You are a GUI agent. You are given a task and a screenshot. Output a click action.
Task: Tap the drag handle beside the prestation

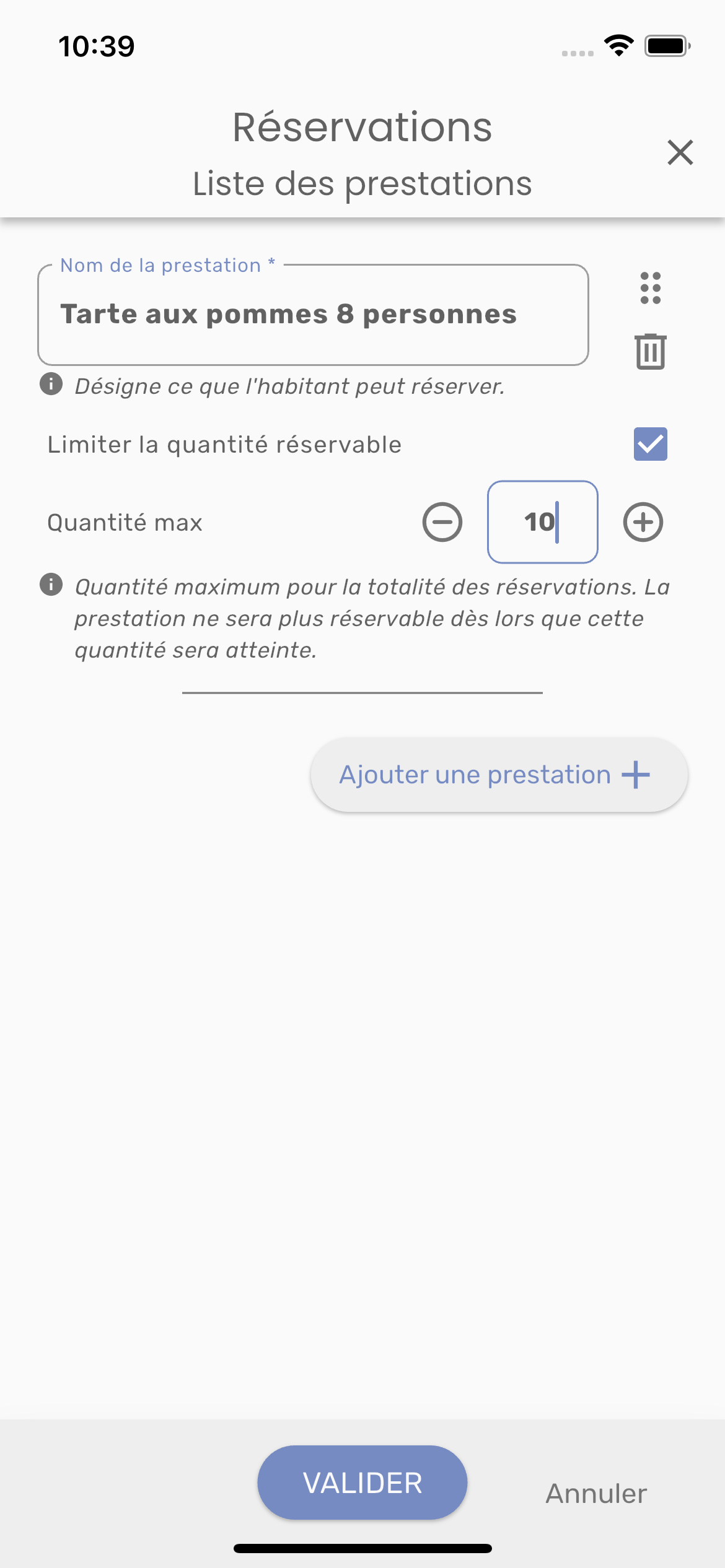click(x=650, y=288)
